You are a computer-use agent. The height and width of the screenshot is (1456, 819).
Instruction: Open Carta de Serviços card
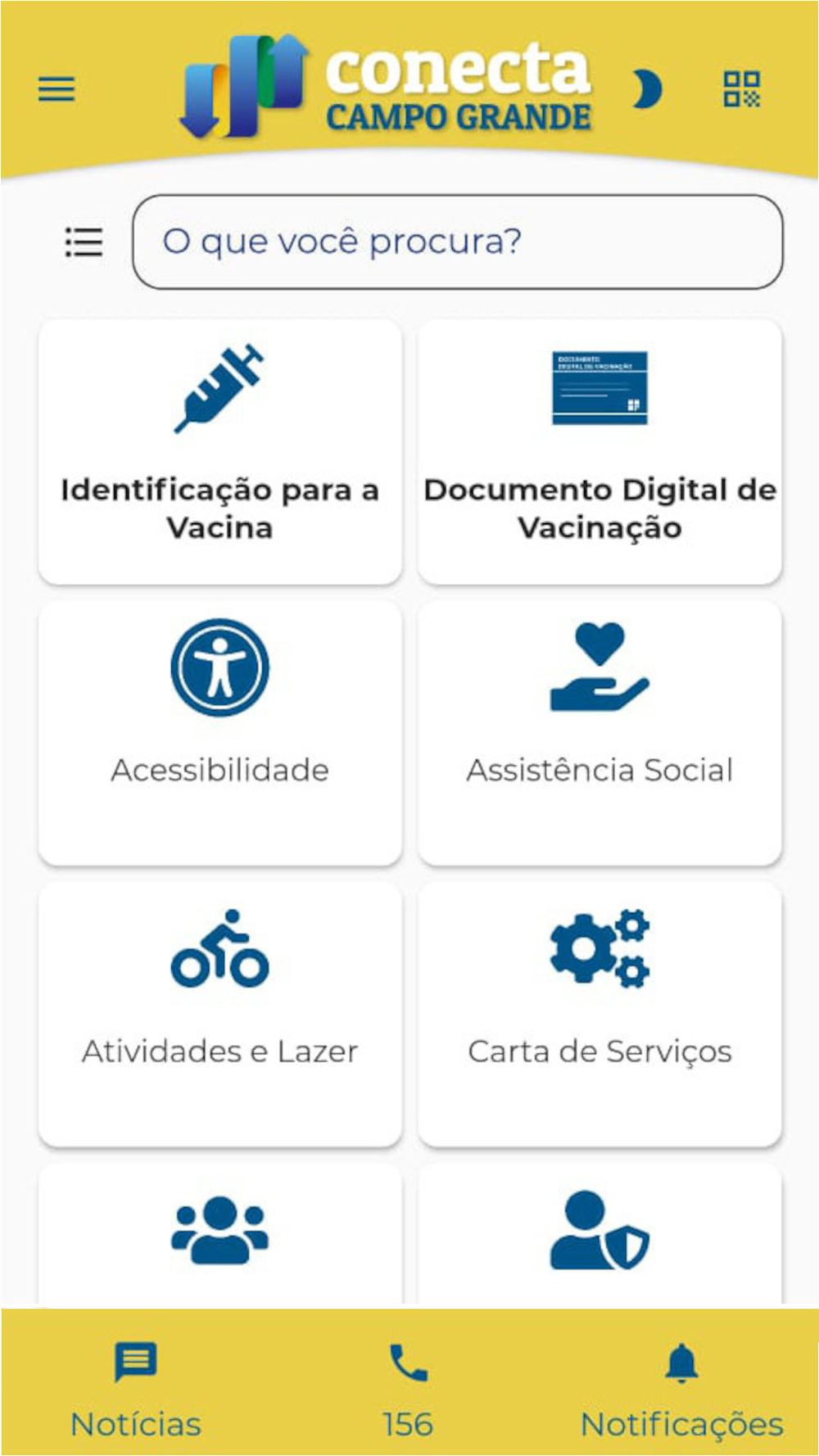tap(600, 1014)
